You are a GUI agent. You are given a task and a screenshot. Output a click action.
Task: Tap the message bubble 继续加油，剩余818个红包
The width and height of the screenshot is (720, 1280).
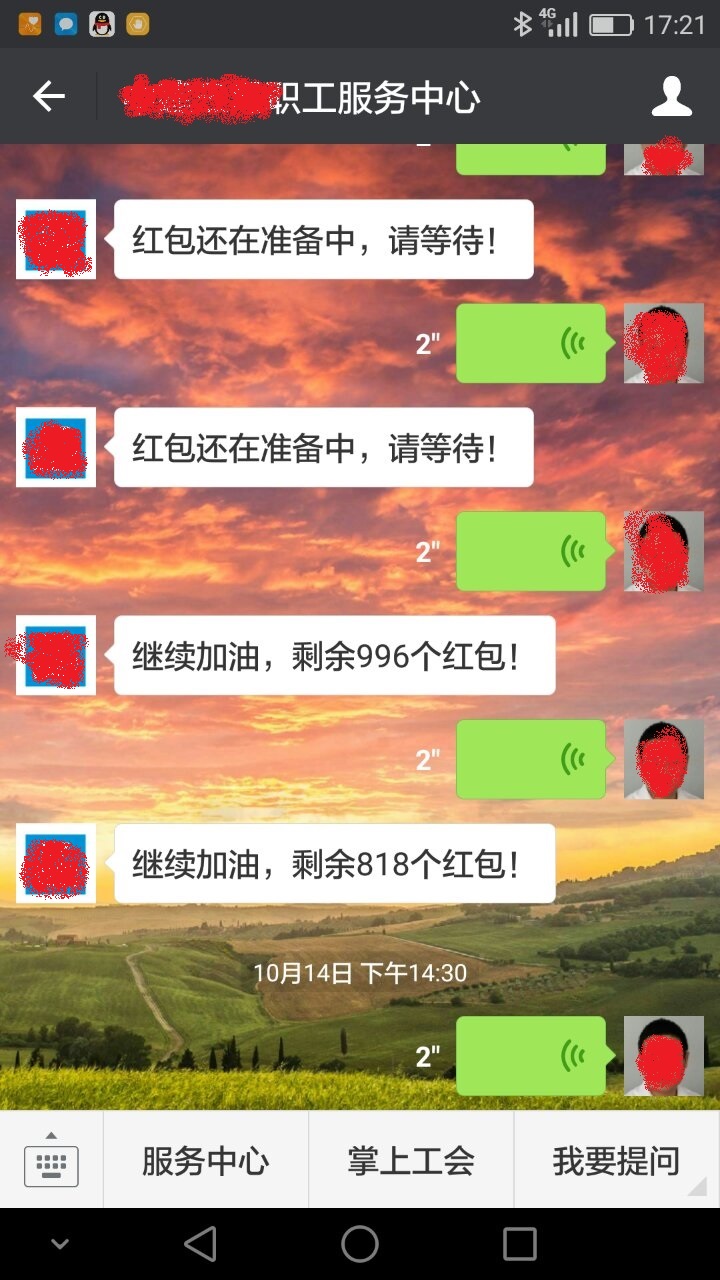tap(335, 864)
